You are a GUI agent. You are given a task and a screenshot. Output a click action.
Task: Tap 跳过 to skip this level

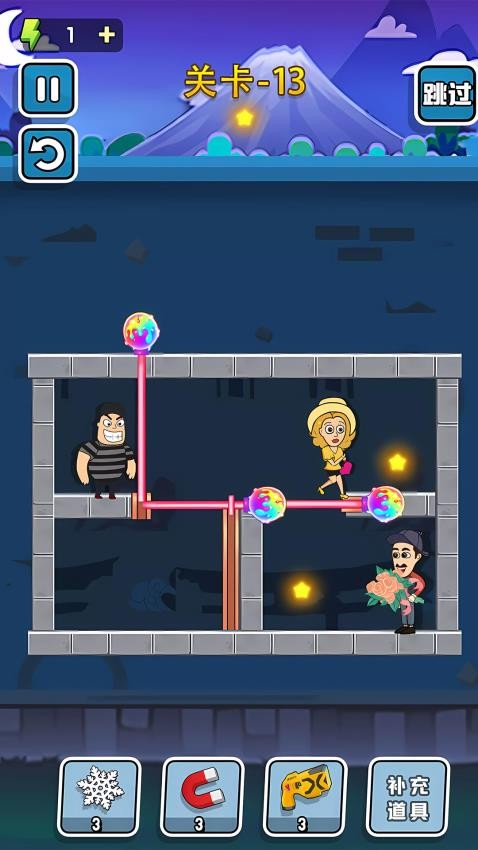click(446, 95)
